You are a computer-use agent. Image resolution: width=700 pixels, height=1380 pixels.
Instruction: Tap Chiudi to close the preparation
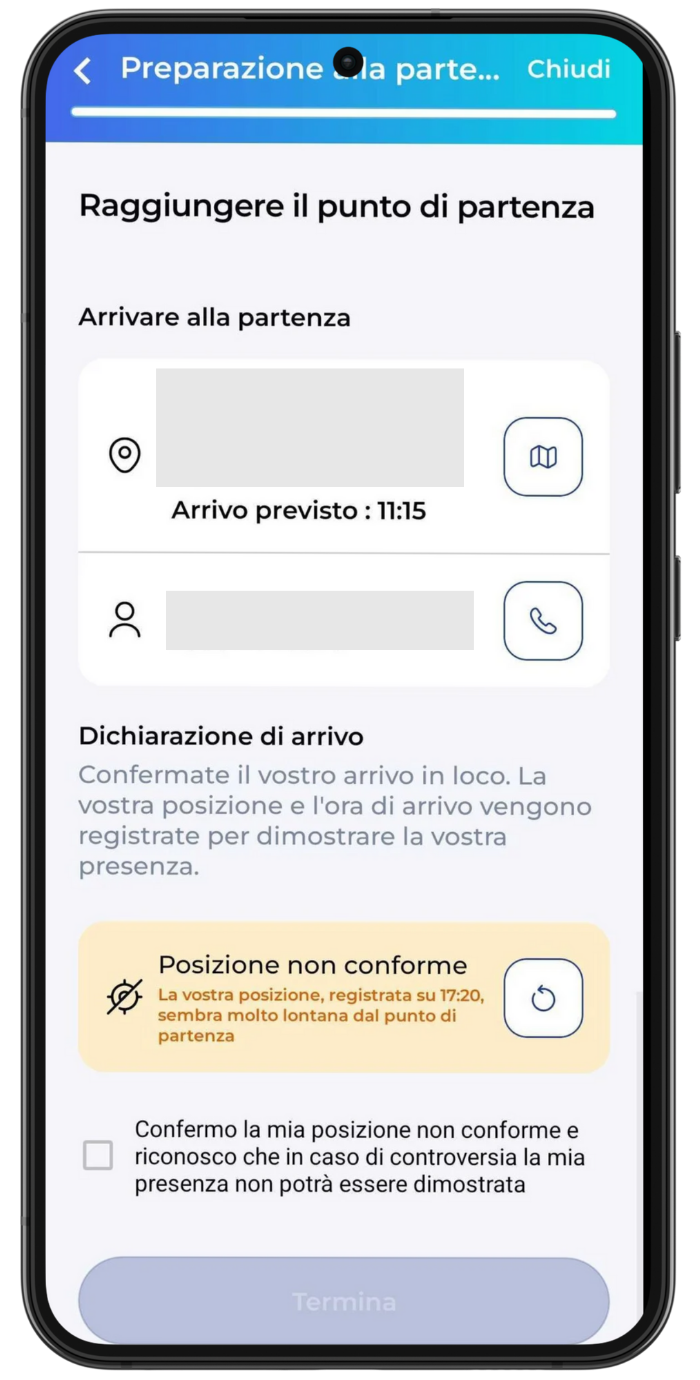pos(568,69)
